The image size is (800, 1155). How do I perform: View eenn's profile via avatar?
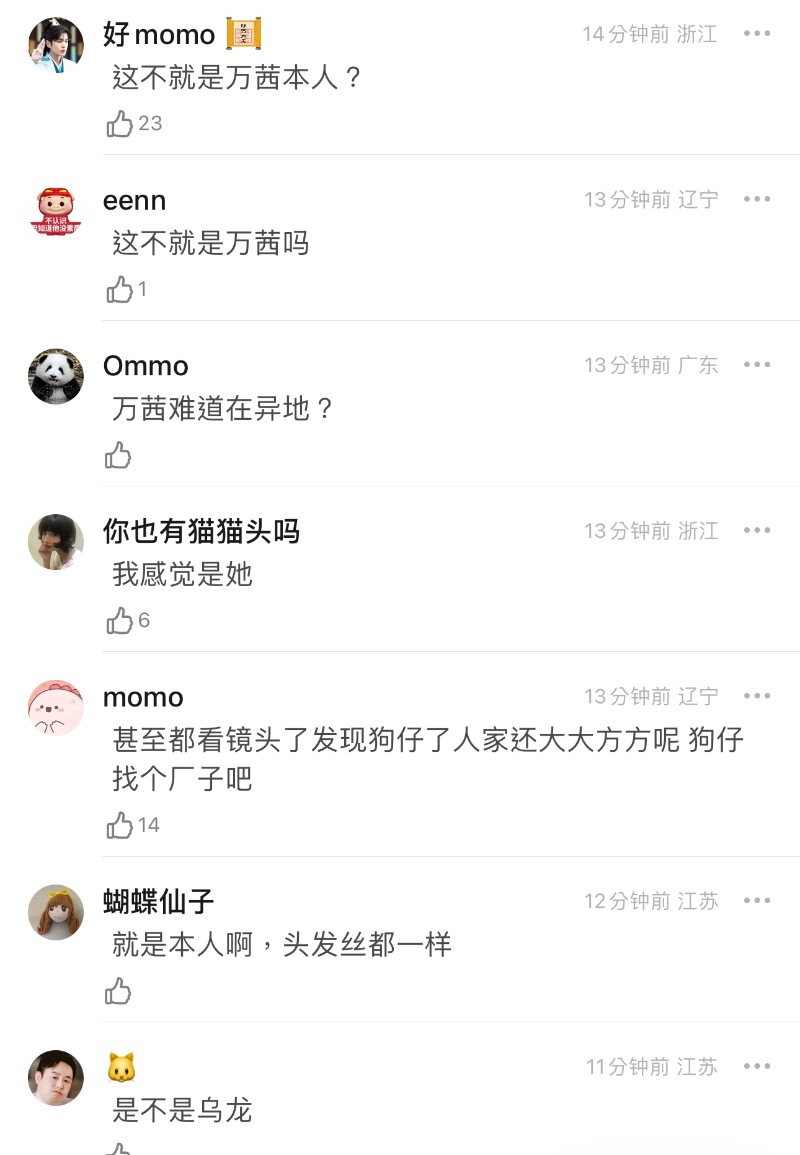click(55, 210)
